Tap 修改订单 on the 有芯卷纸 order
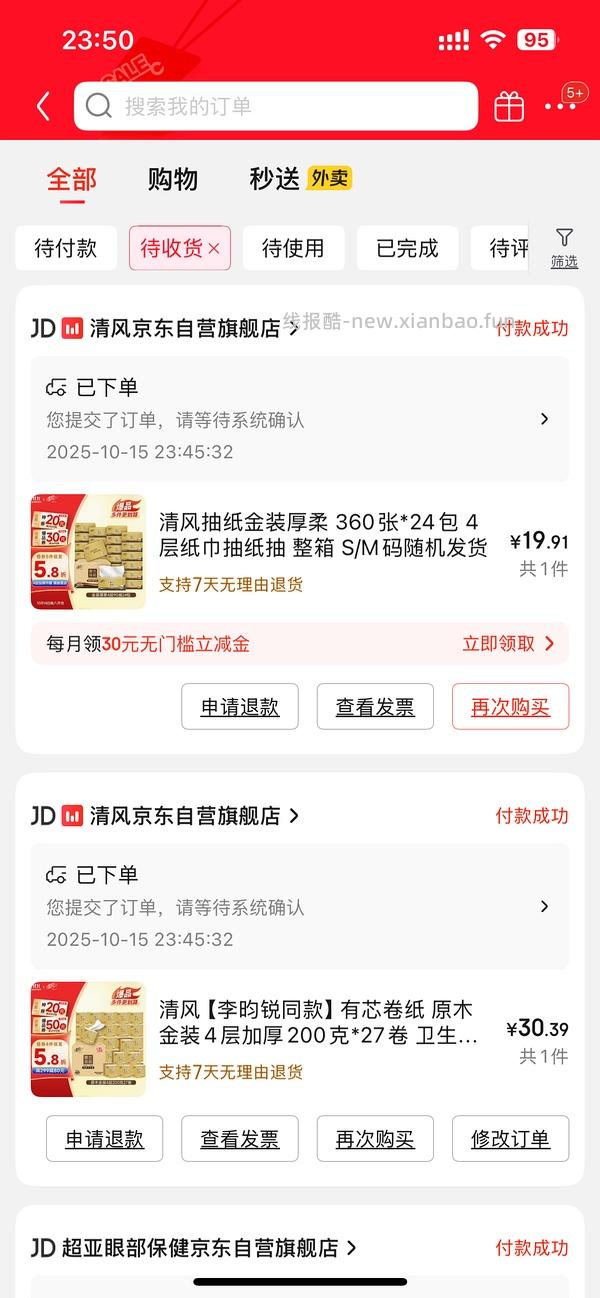Screen dimensions: 600x1298 (510, 1139)
